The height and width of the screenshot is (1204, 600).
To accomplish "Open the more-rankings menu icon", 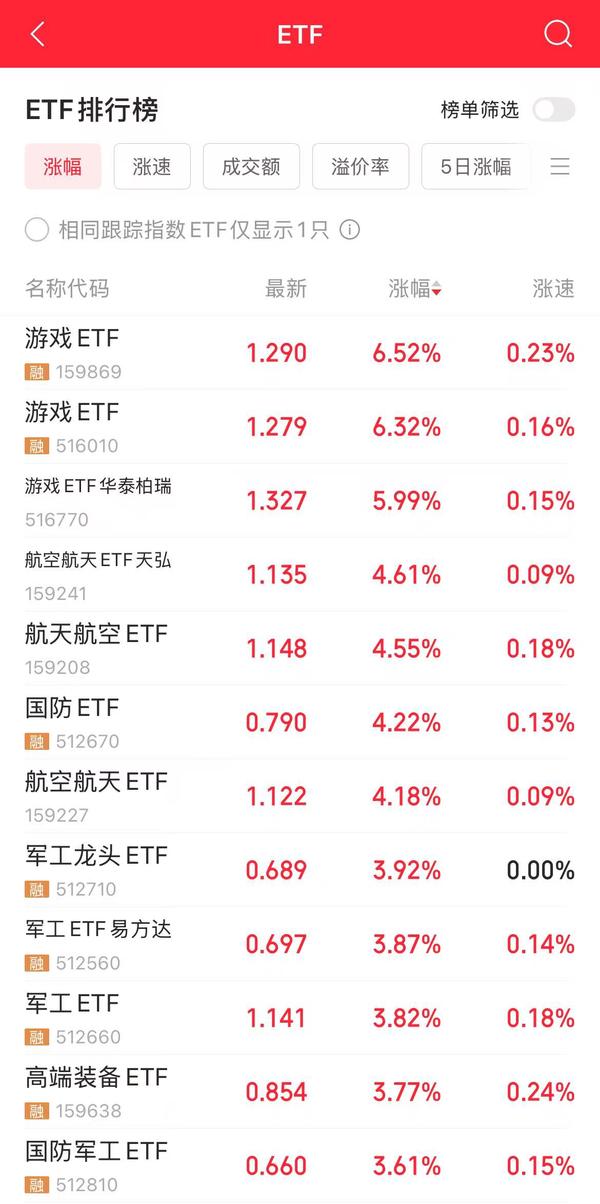I will click(560, 167).
